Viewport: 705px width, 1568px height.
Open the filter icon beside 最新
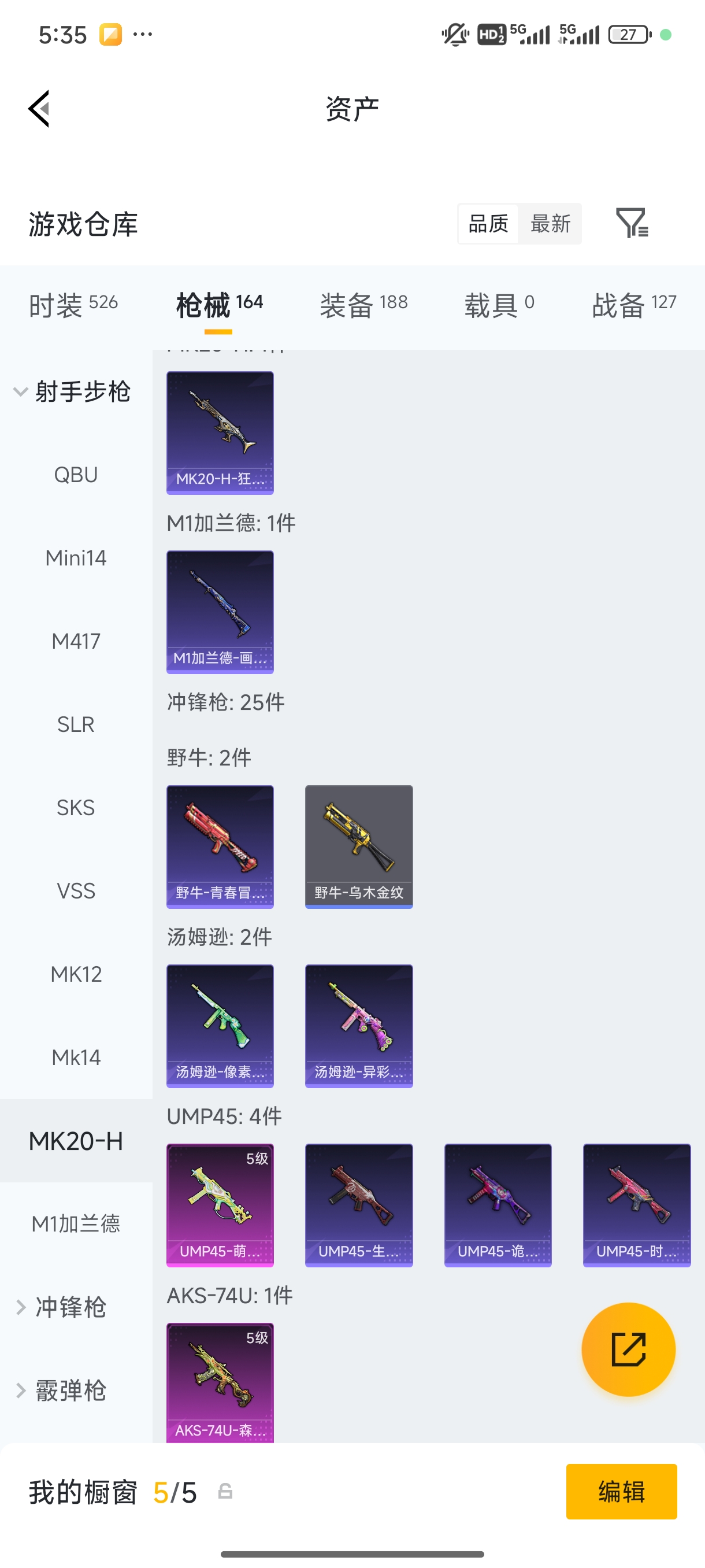[x=632, y=223]
